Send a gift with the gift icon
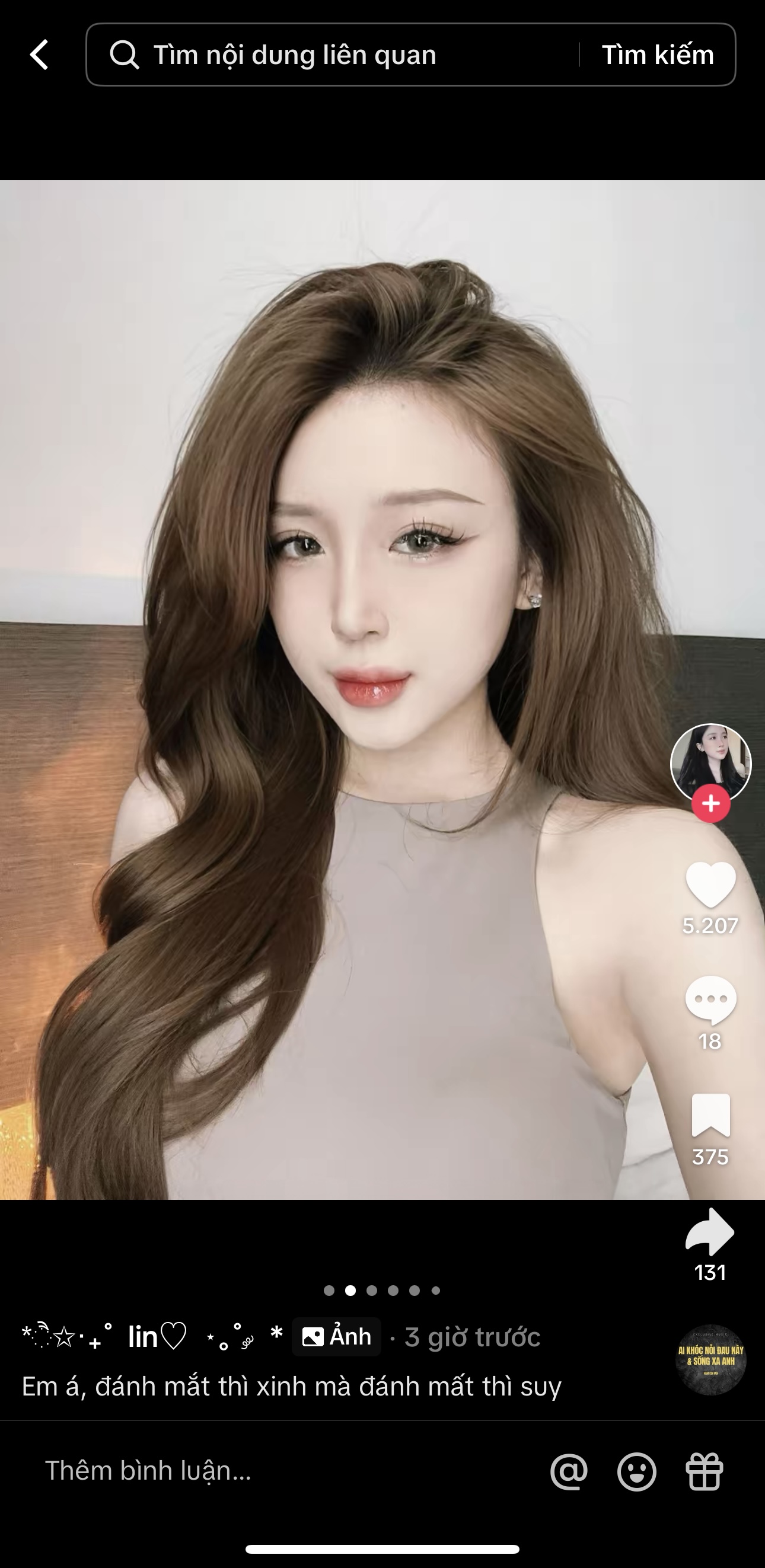Screen dimensions: 765x1568 click(704, 1472)
